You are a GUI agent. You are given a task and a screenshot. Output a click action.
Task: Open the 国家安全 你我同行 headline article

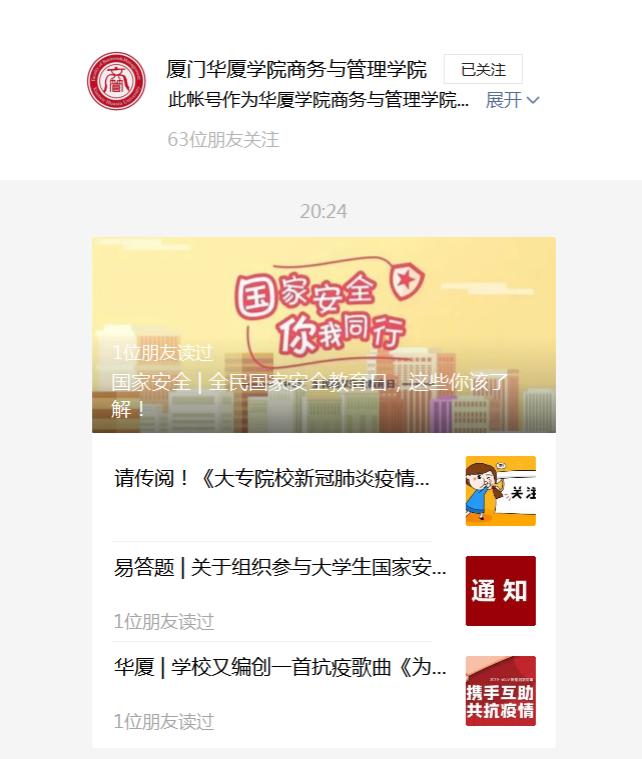[323, 334]
